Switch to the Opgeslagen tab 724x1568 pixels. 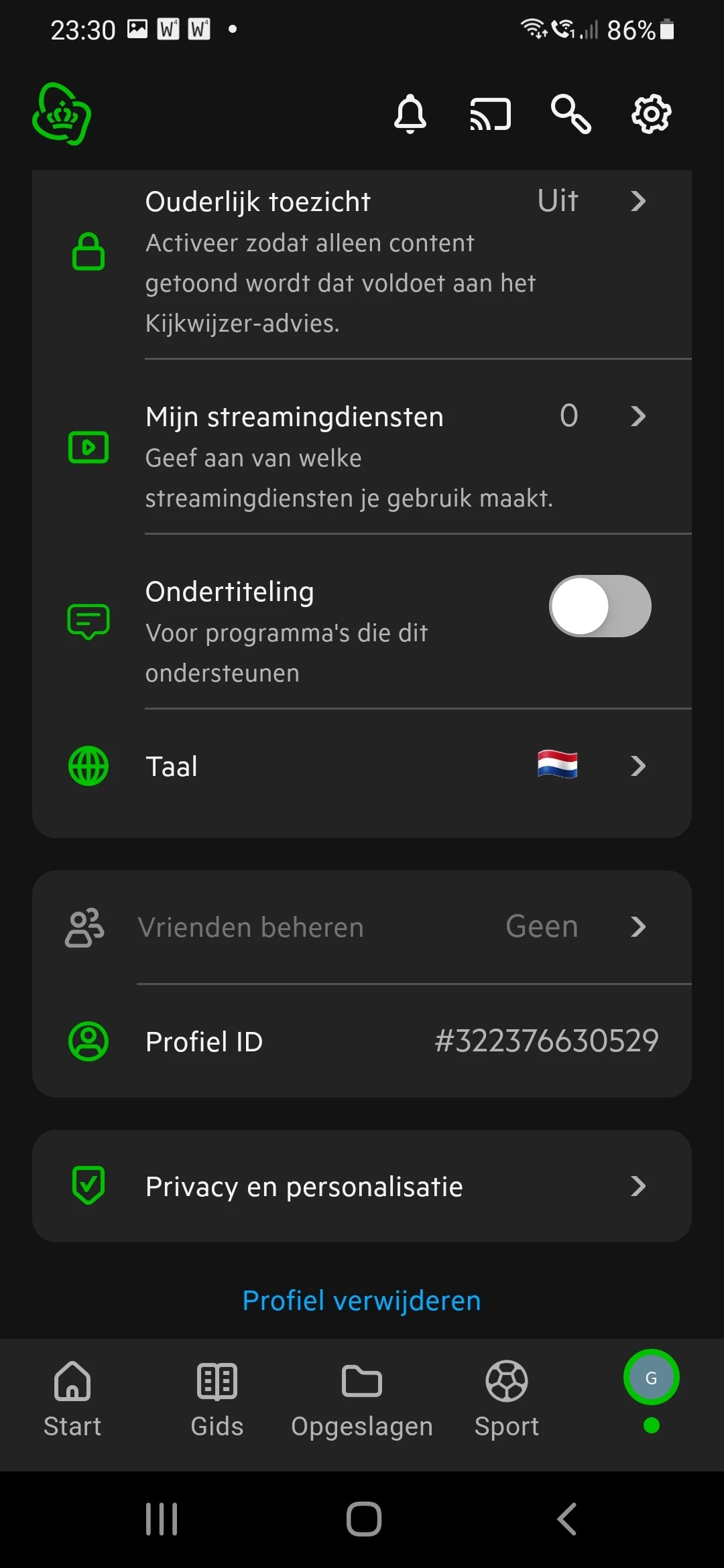click(x=362, y=1398)
